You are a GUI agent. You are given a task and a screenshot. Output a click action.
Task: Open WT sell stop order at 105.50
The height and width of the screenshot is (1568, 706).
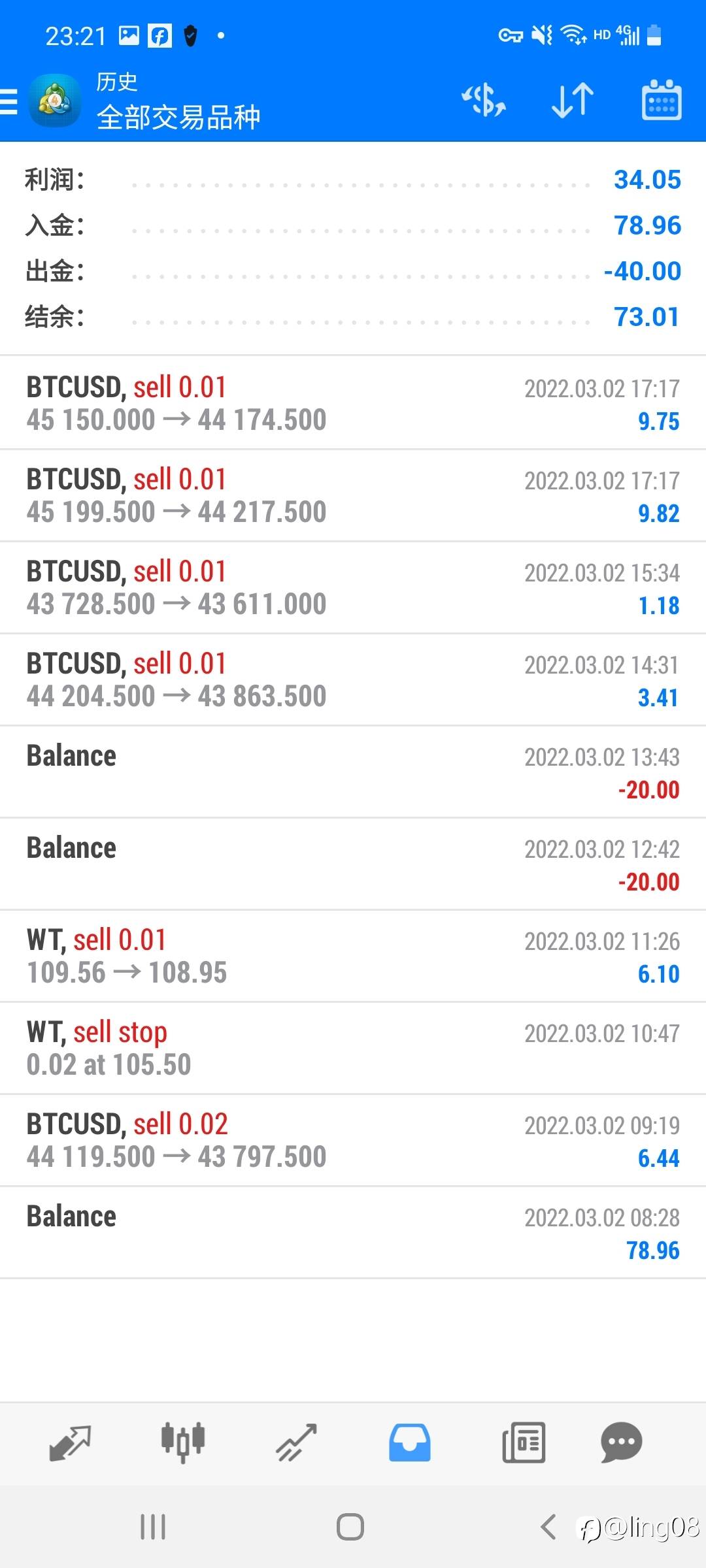coord(353,1048)
